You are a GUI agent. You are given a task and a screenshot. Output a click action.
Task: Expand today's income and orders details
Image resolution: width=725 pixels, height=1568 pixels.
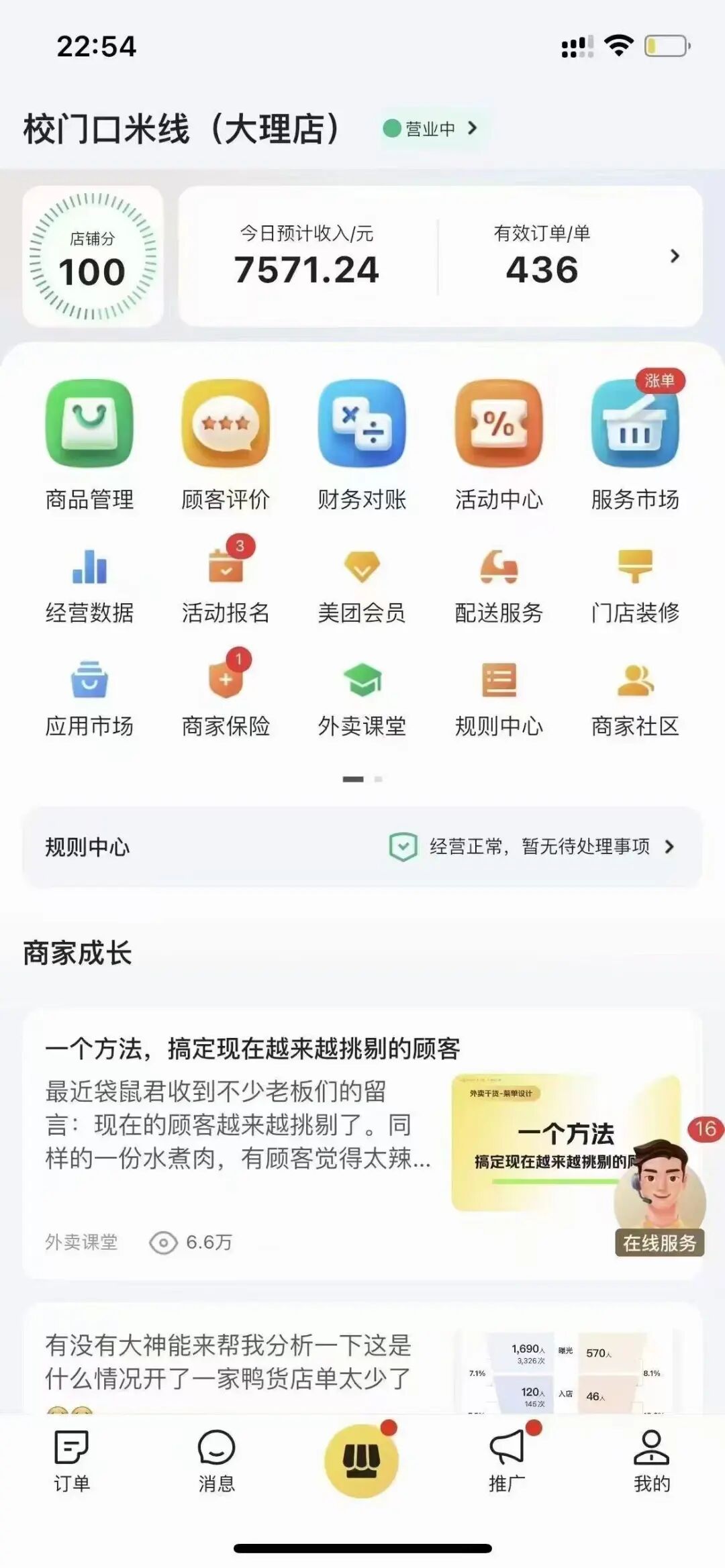[440, 256]
